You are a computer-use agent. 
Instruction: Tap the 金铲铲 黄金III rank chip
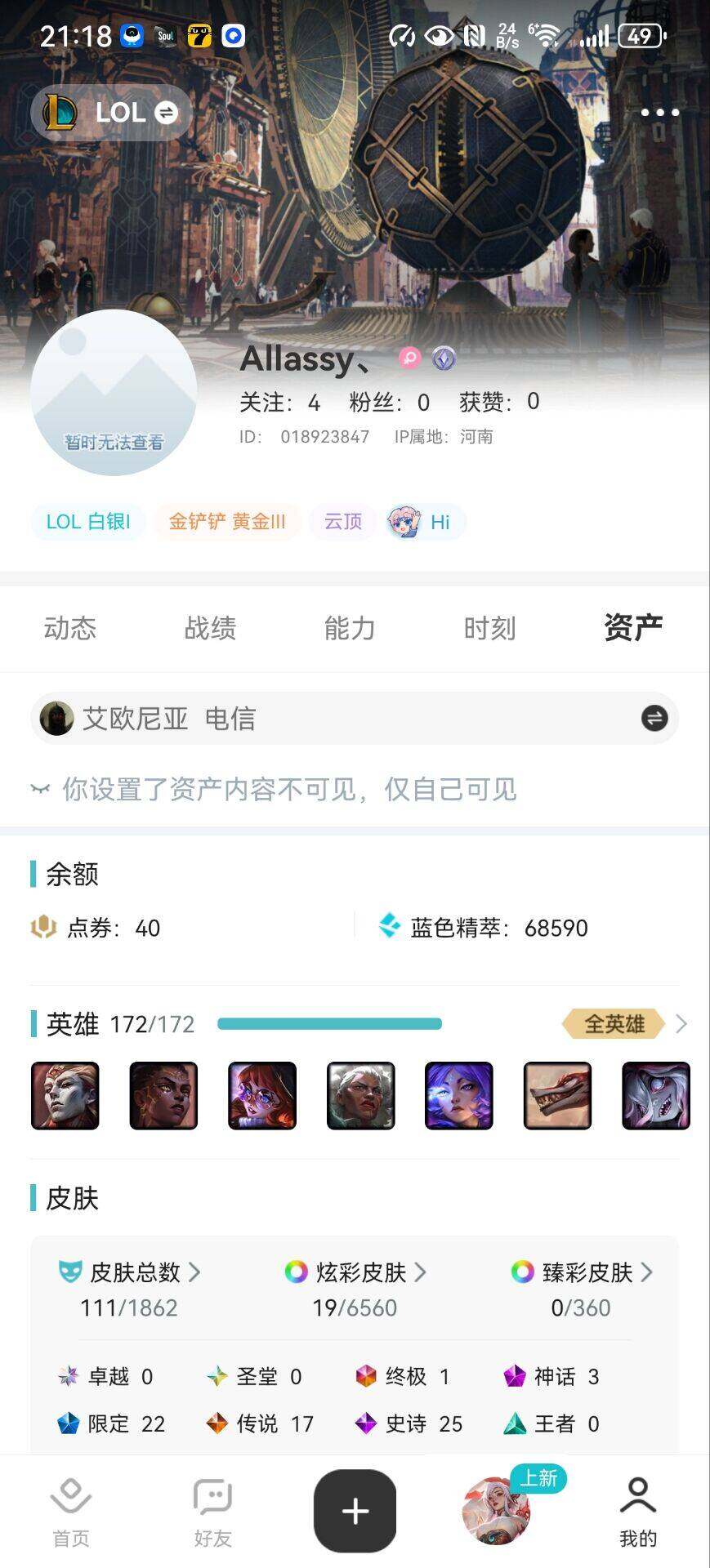coord(227,522)
